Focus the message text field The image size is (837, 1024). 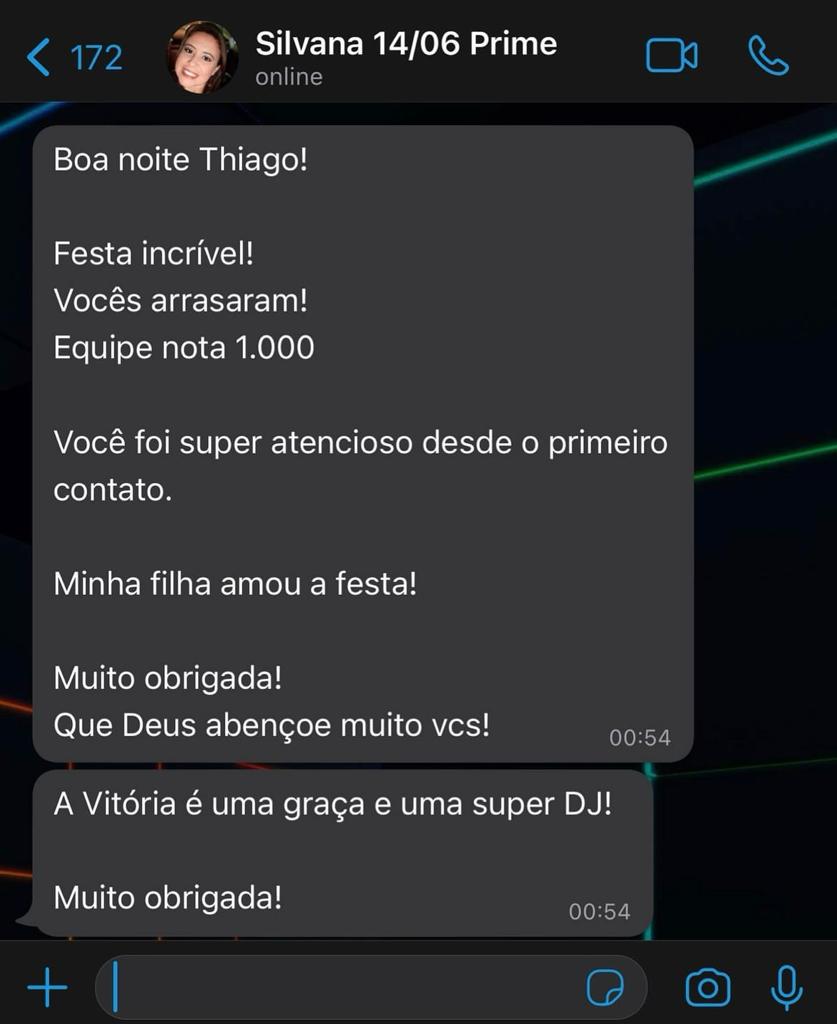pyautogui.click(x=340, y=988)
